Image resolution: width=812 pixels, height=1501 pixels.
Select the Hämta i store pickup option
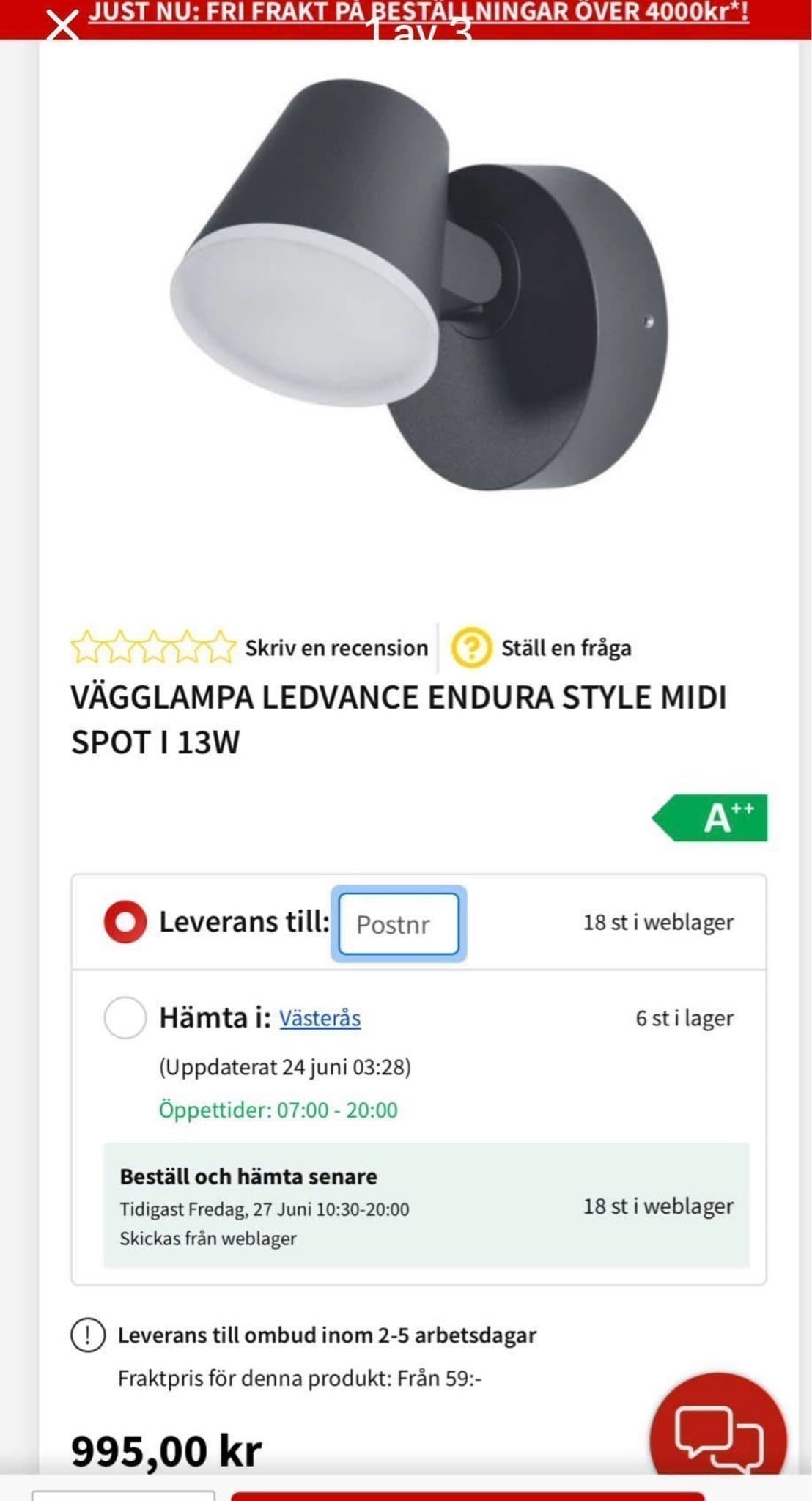[125, 1017]
